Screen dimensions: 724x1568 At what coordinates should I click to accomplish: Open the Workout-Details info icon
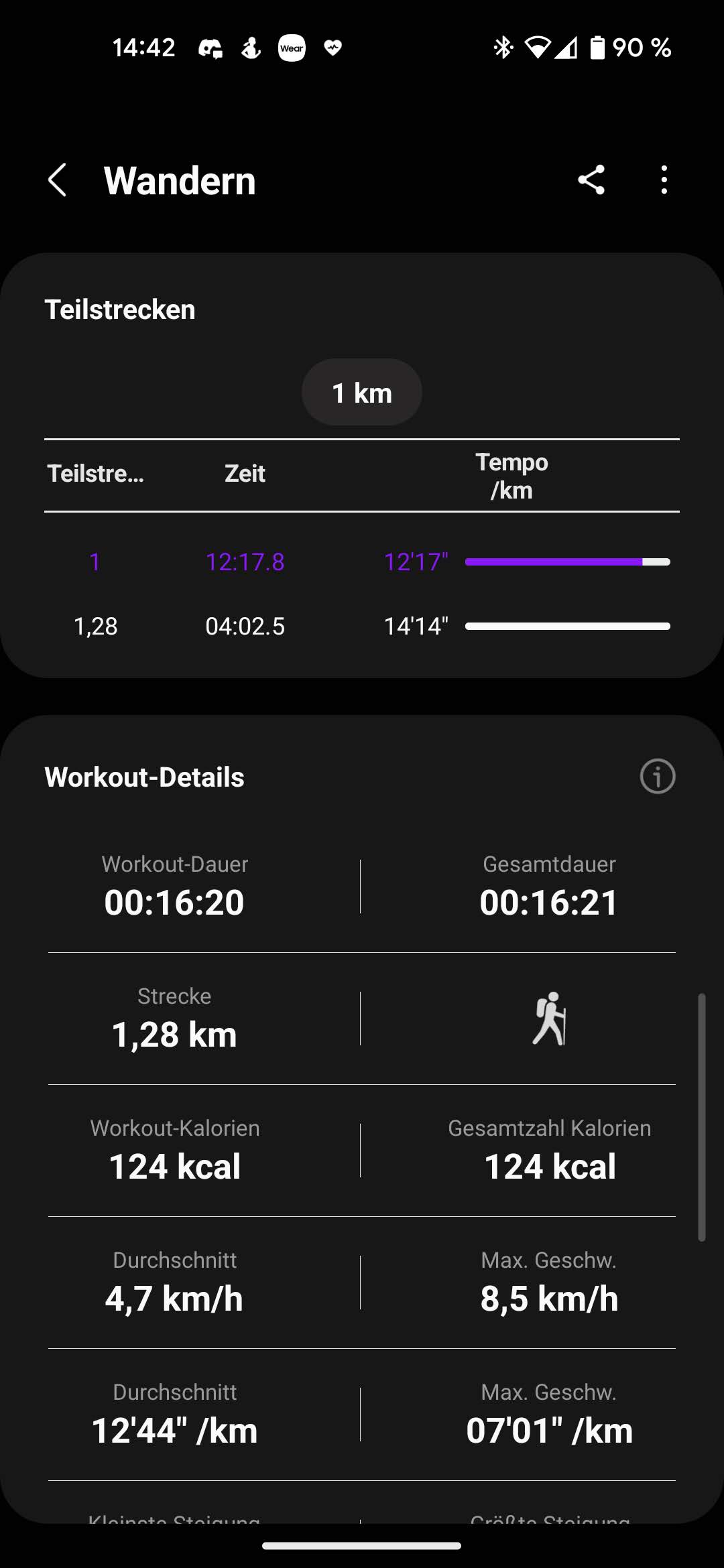657,777
